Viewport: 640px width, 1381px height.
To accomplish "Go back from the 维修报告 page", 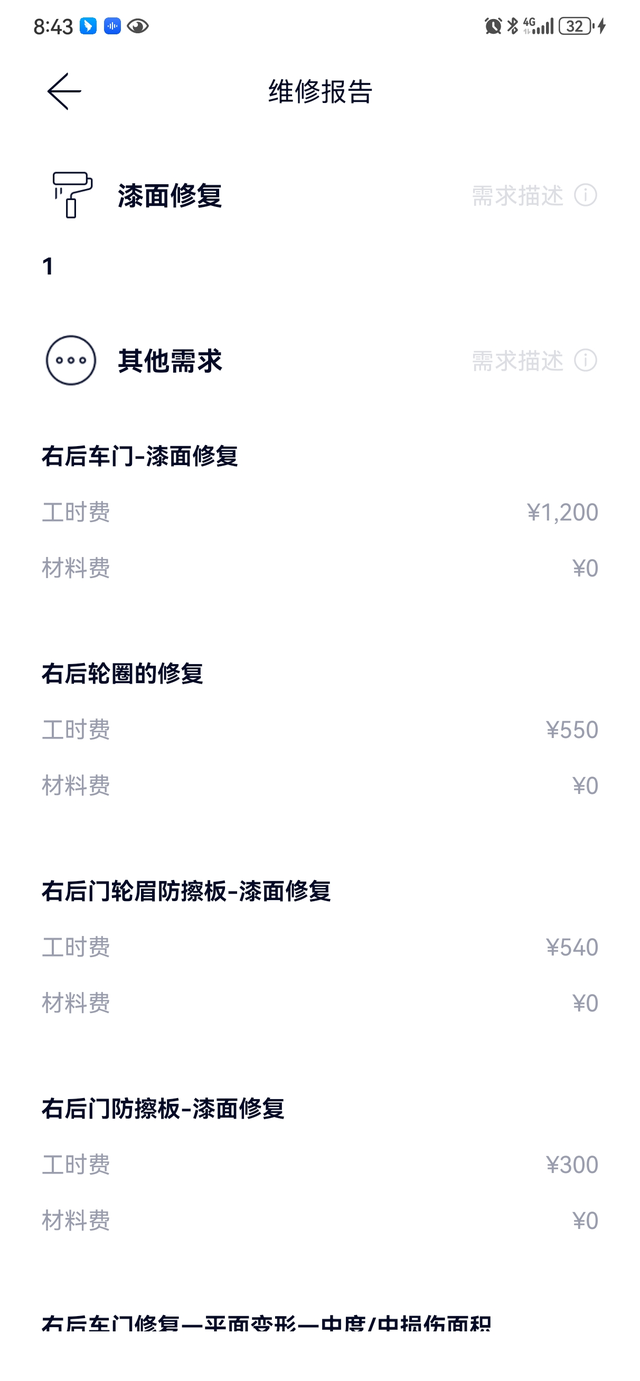I will (x=64, y=92).
